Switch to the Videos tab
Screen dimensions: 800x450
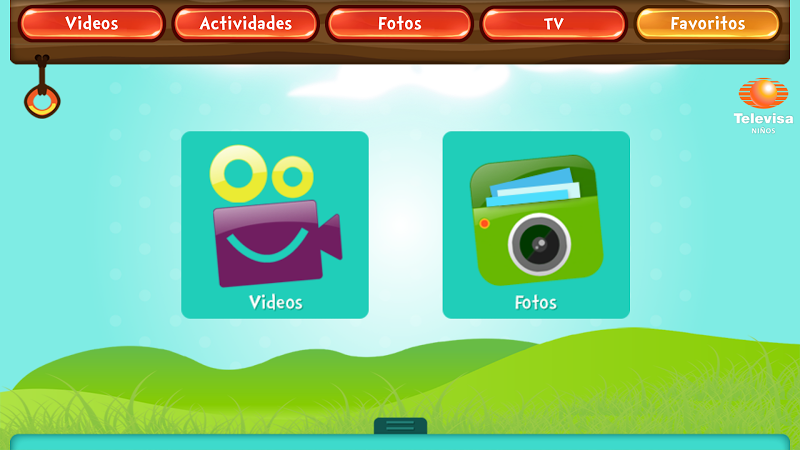[91, 23]
